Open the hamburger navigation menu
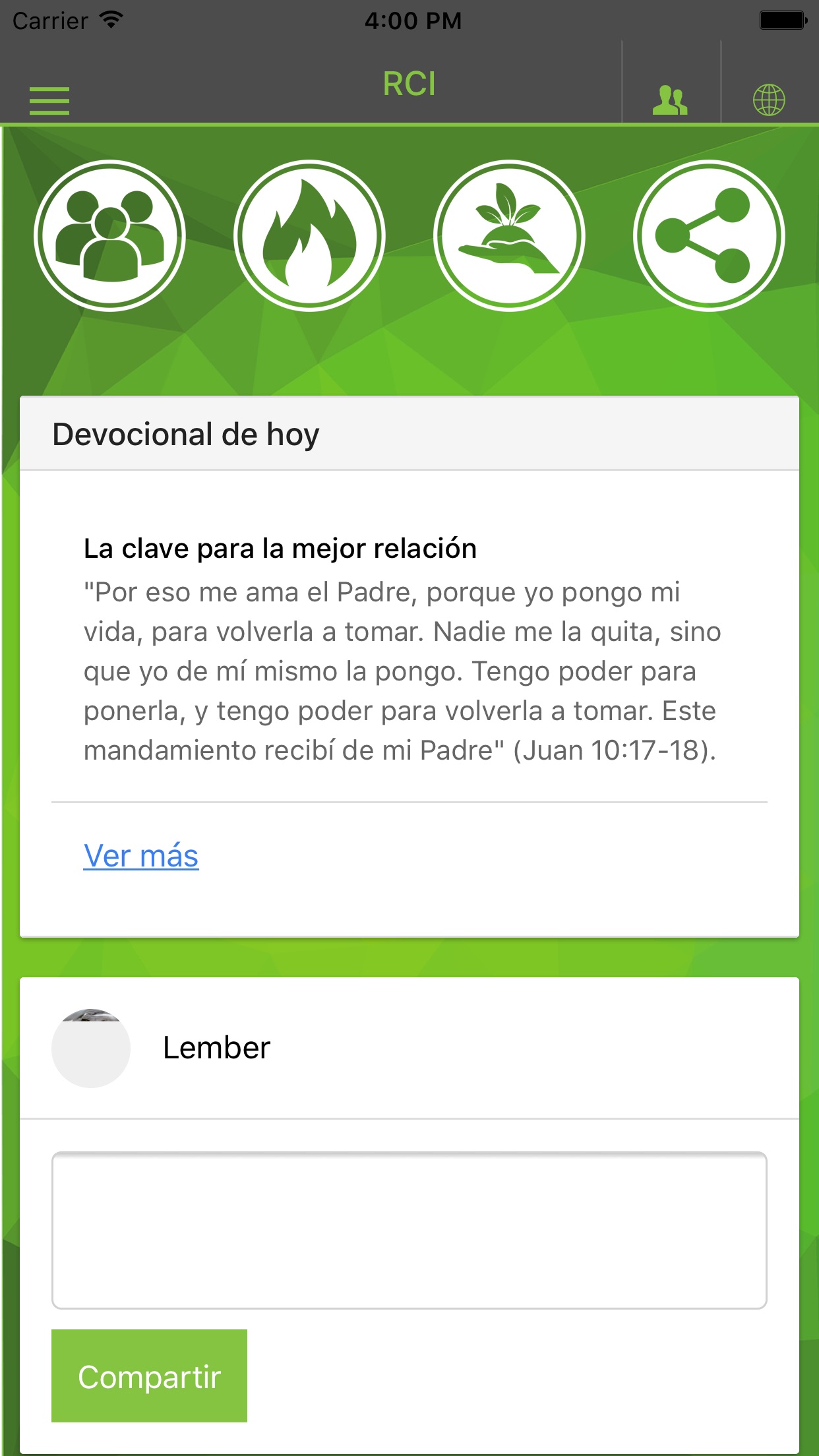The width and height of the screenshot is (819, 1456). point(49,100)
